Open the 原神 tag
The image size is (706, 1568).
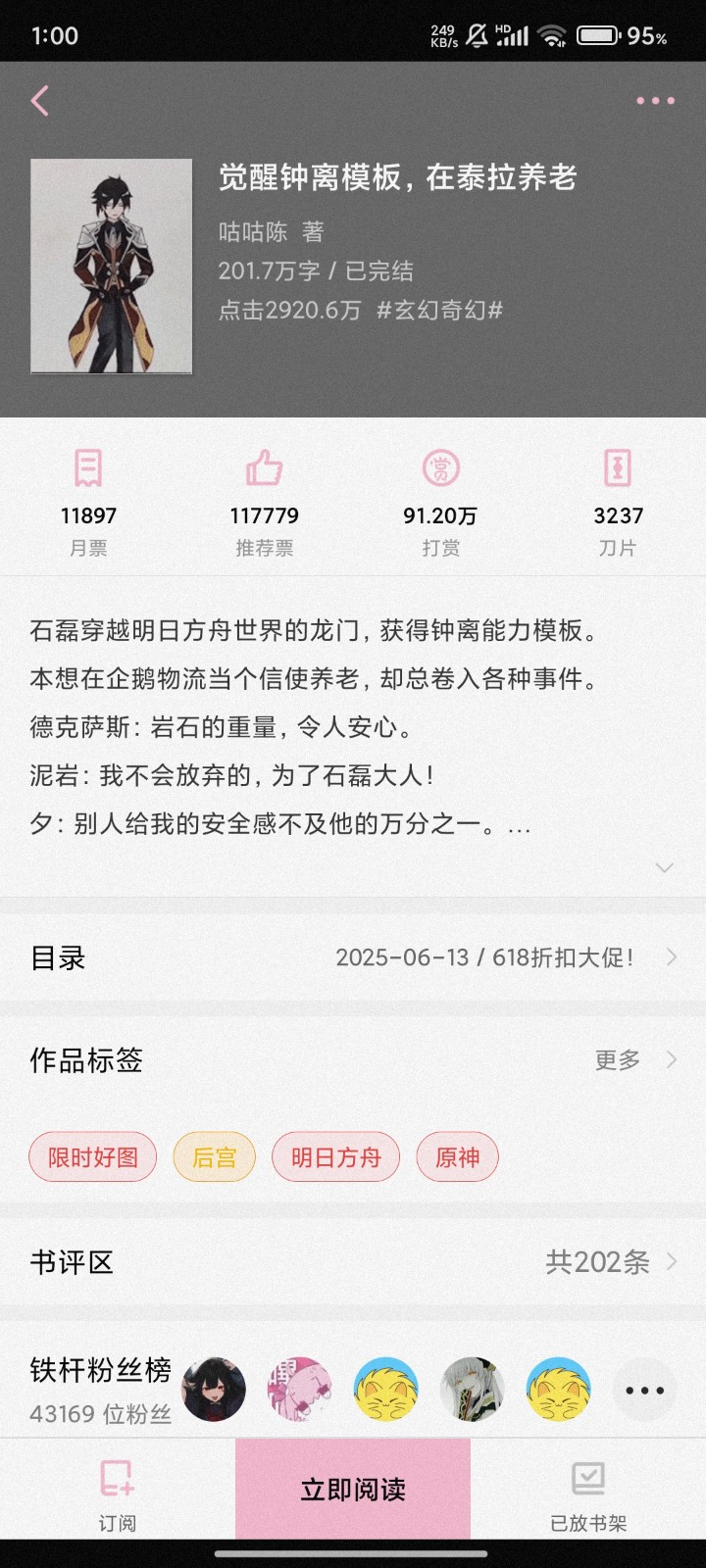point(457,1157)
